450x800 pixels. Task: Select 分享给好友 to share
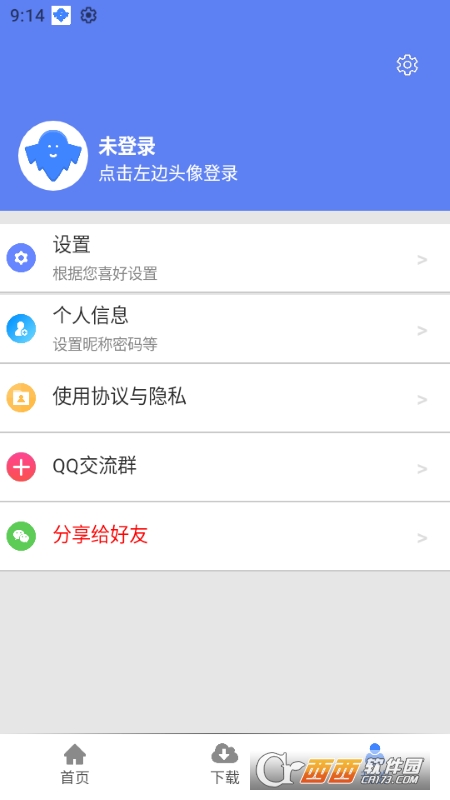pos(225,536)
